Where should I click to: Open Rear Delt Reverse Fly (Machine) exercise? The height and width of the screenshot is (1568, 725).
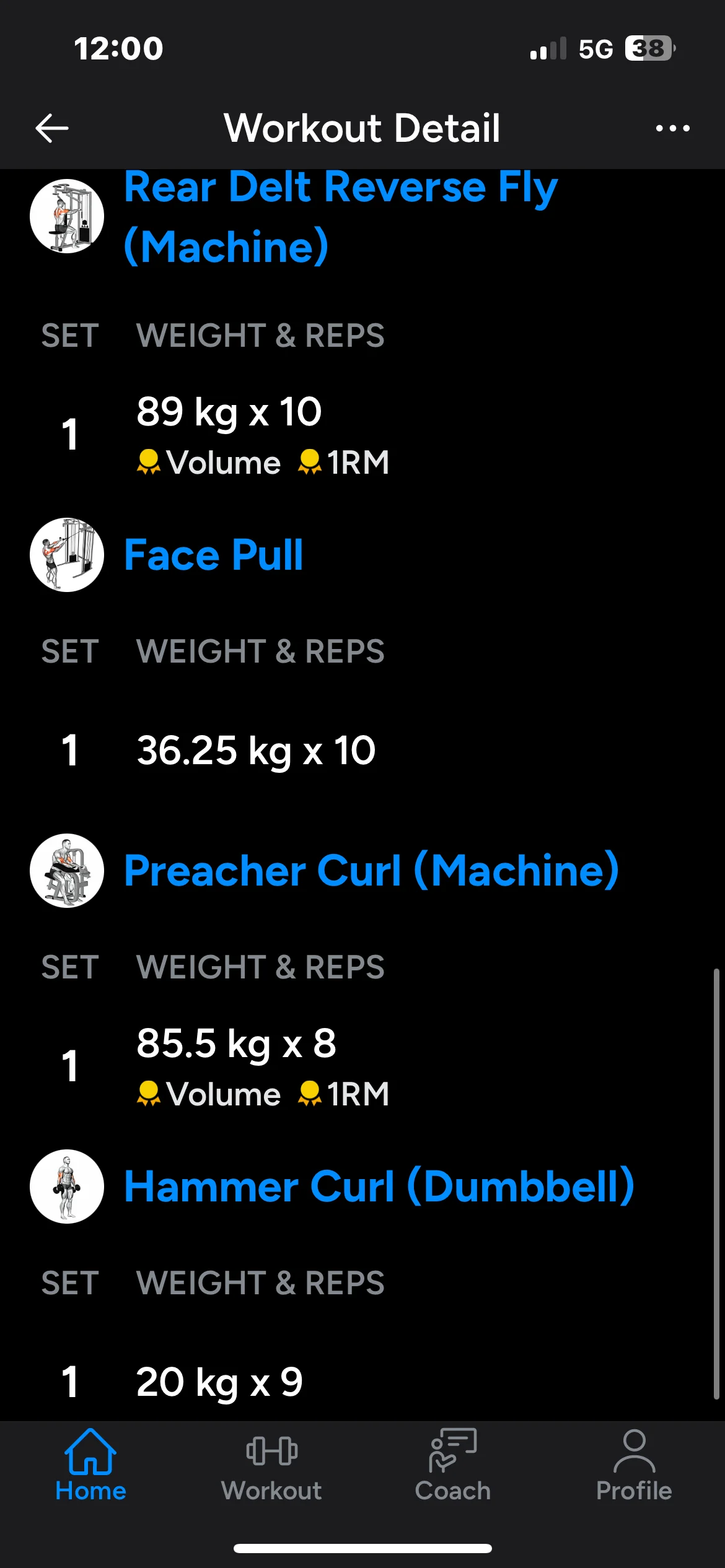[x=340, y=216]
